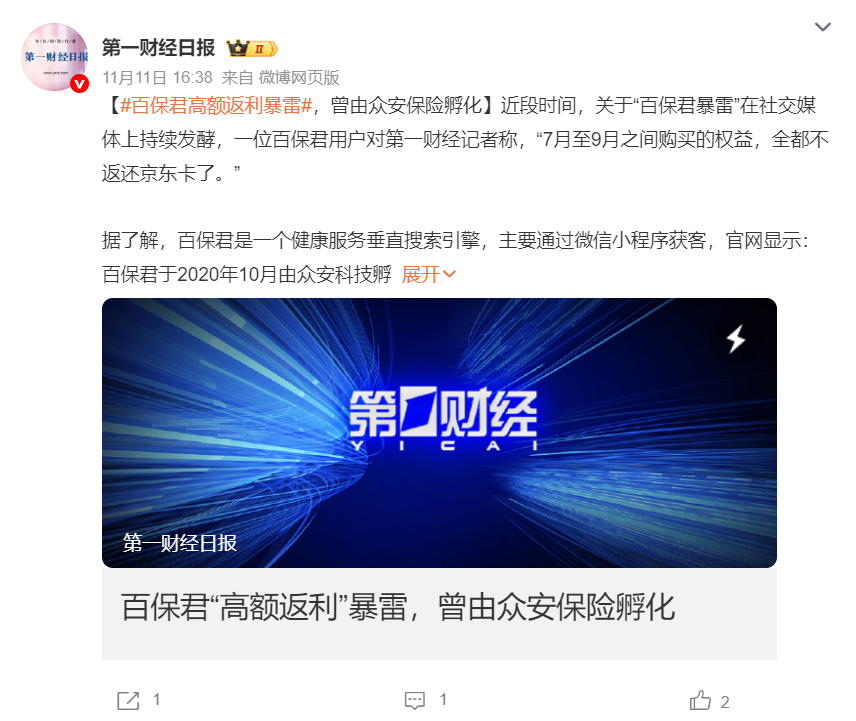This screenshot has height=721, width=856.
Task: Open hashtag #百保君高额返利暴雷#
Action: point(218,106)
